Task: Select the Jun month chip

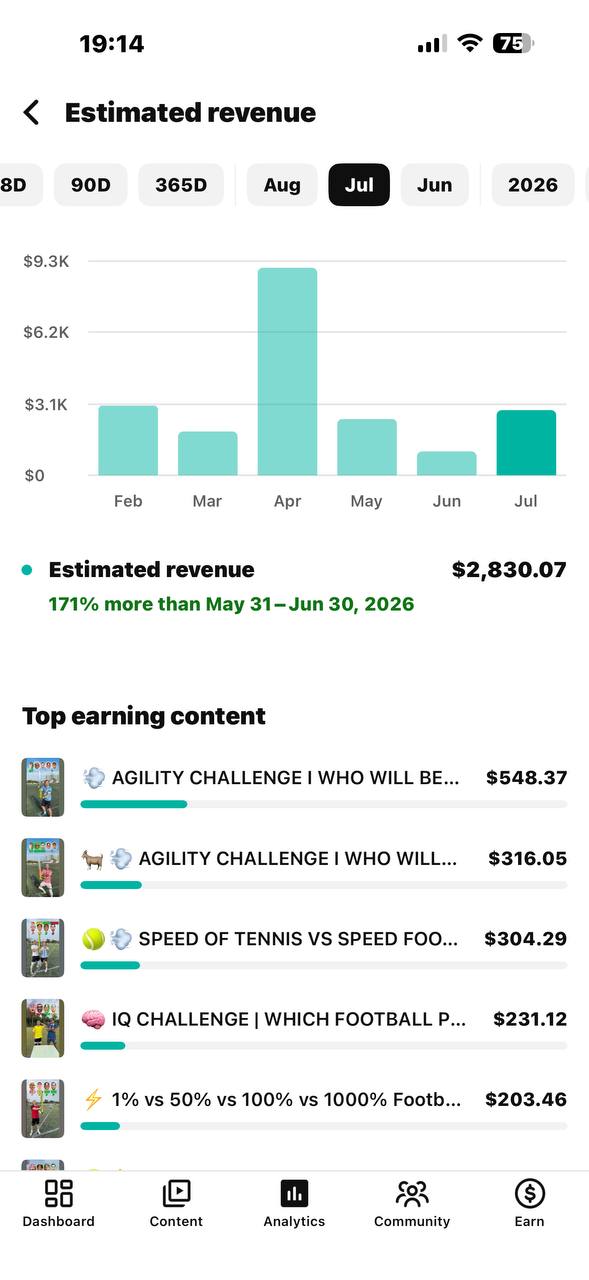Action: coord(435,185)
